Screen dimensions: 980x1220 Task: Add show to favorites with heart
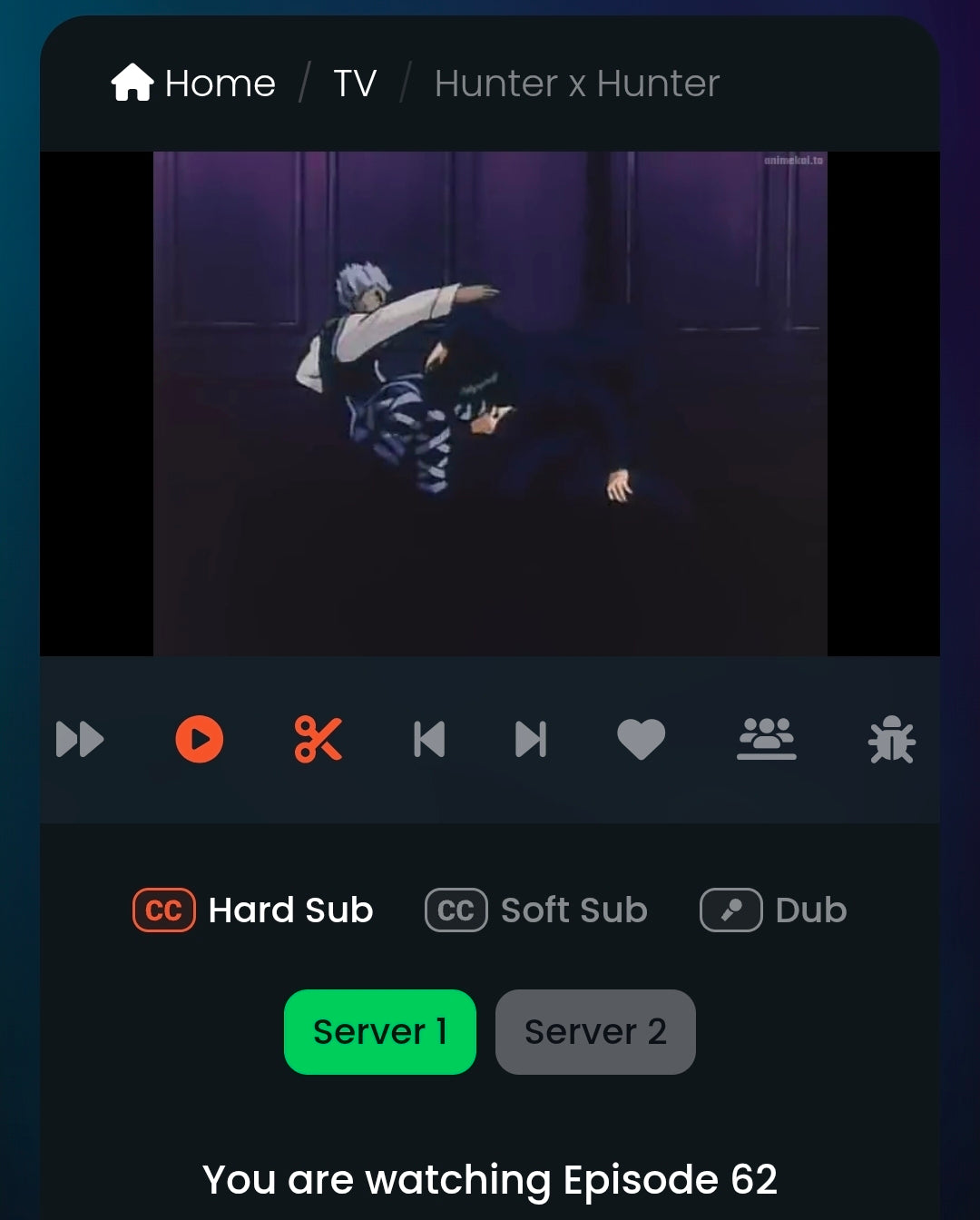pyautogui.click(x=642, y=739)
